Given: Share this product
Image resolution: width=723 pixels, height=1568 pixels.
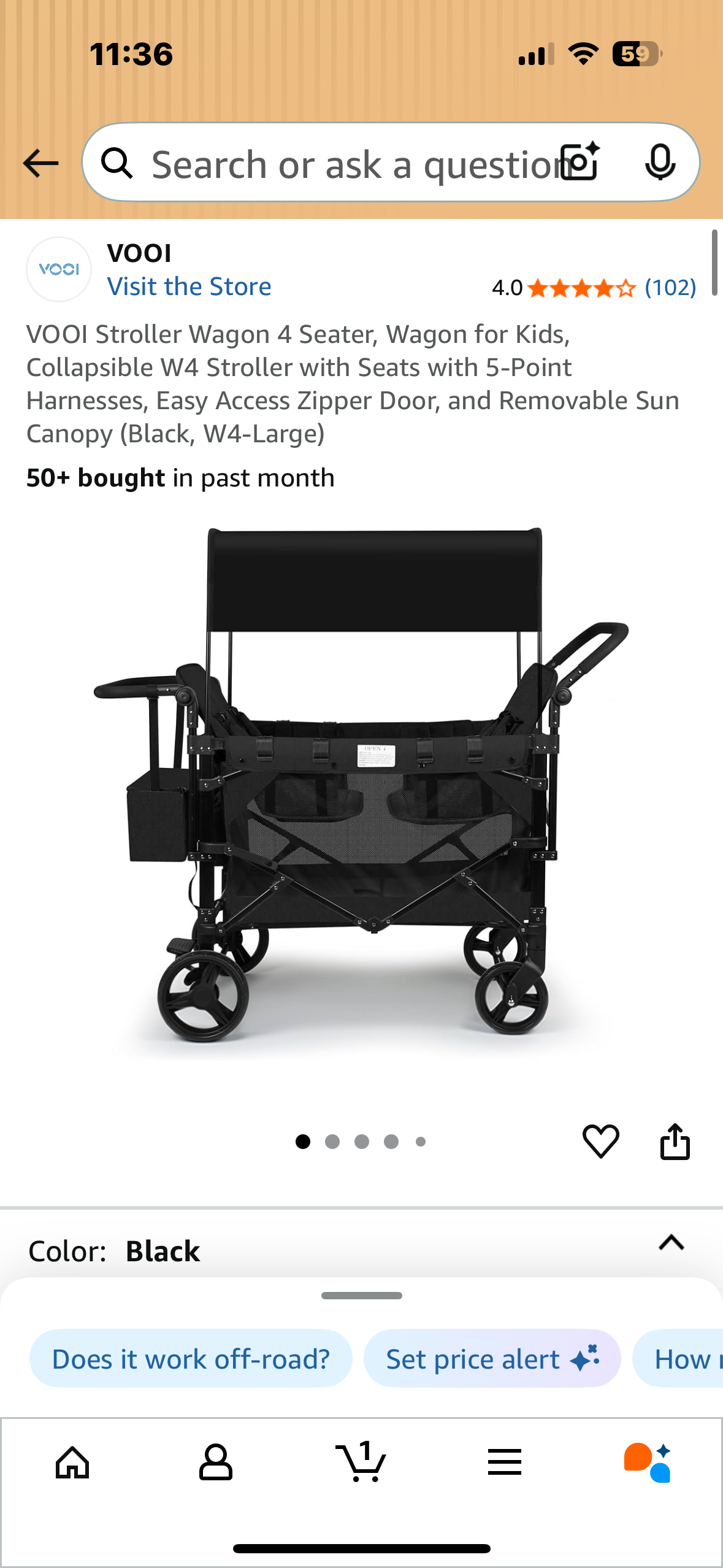Looking at the screenshot, I should (x=675, y=1141).
